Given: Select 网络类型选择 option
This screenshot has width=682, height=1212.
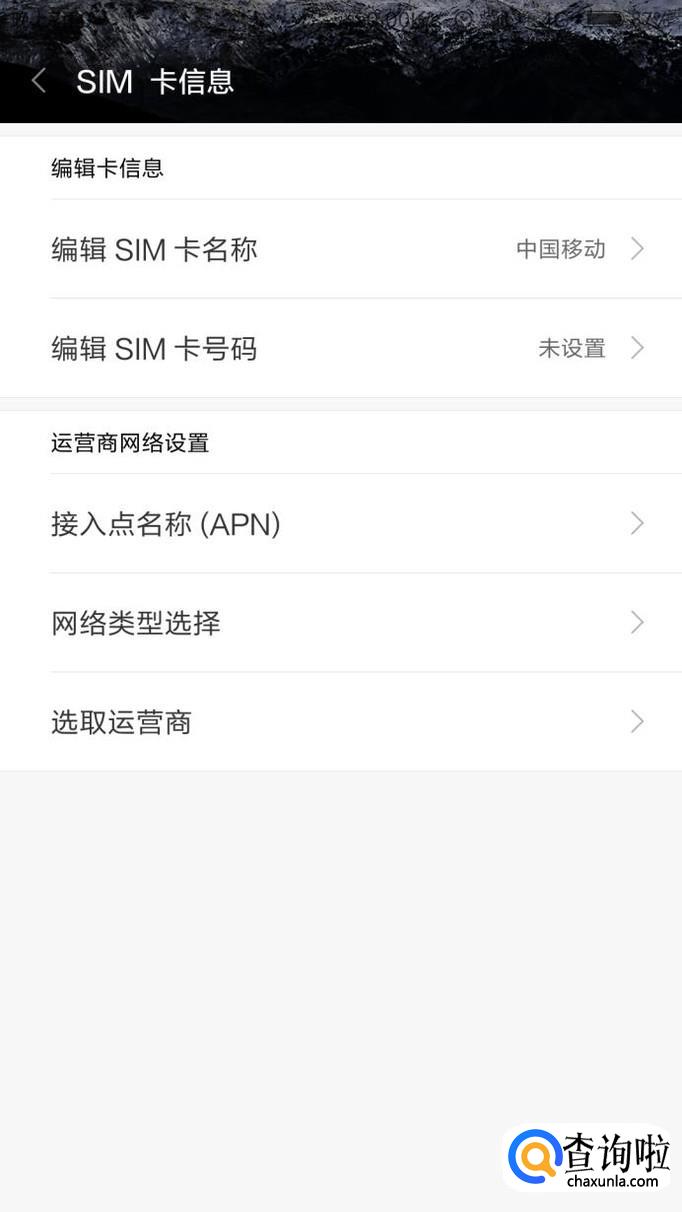Looking at the screenshot, I should click(x=340, y=623).
